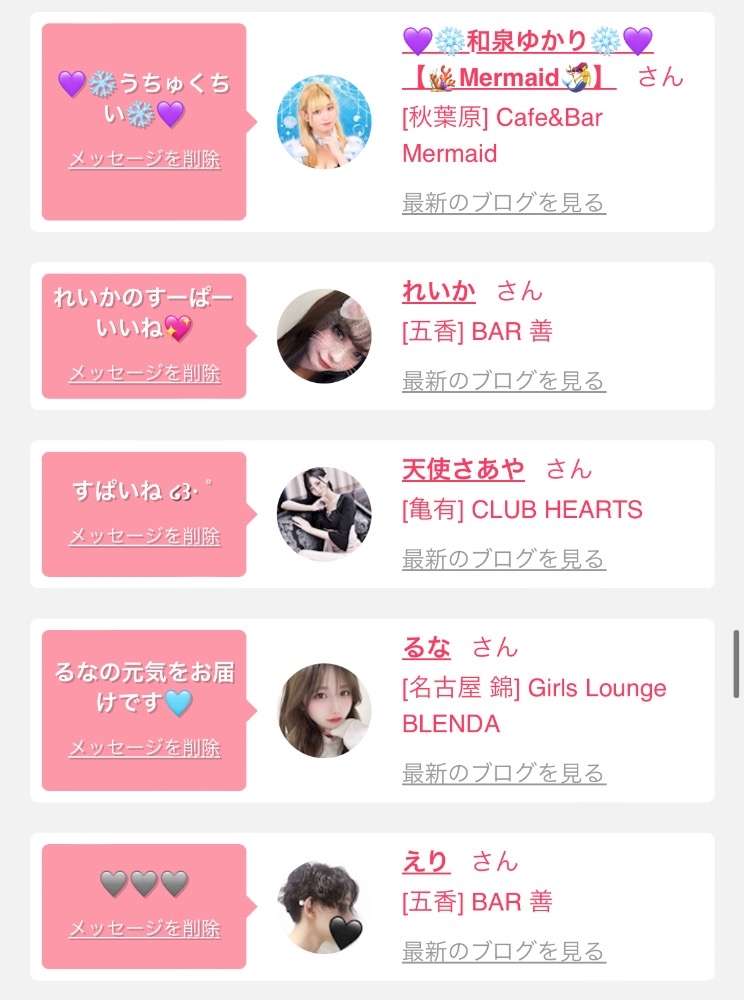Delete the three grey hearts message
This screenshot has width=744, height=1000.
[144, 928]
